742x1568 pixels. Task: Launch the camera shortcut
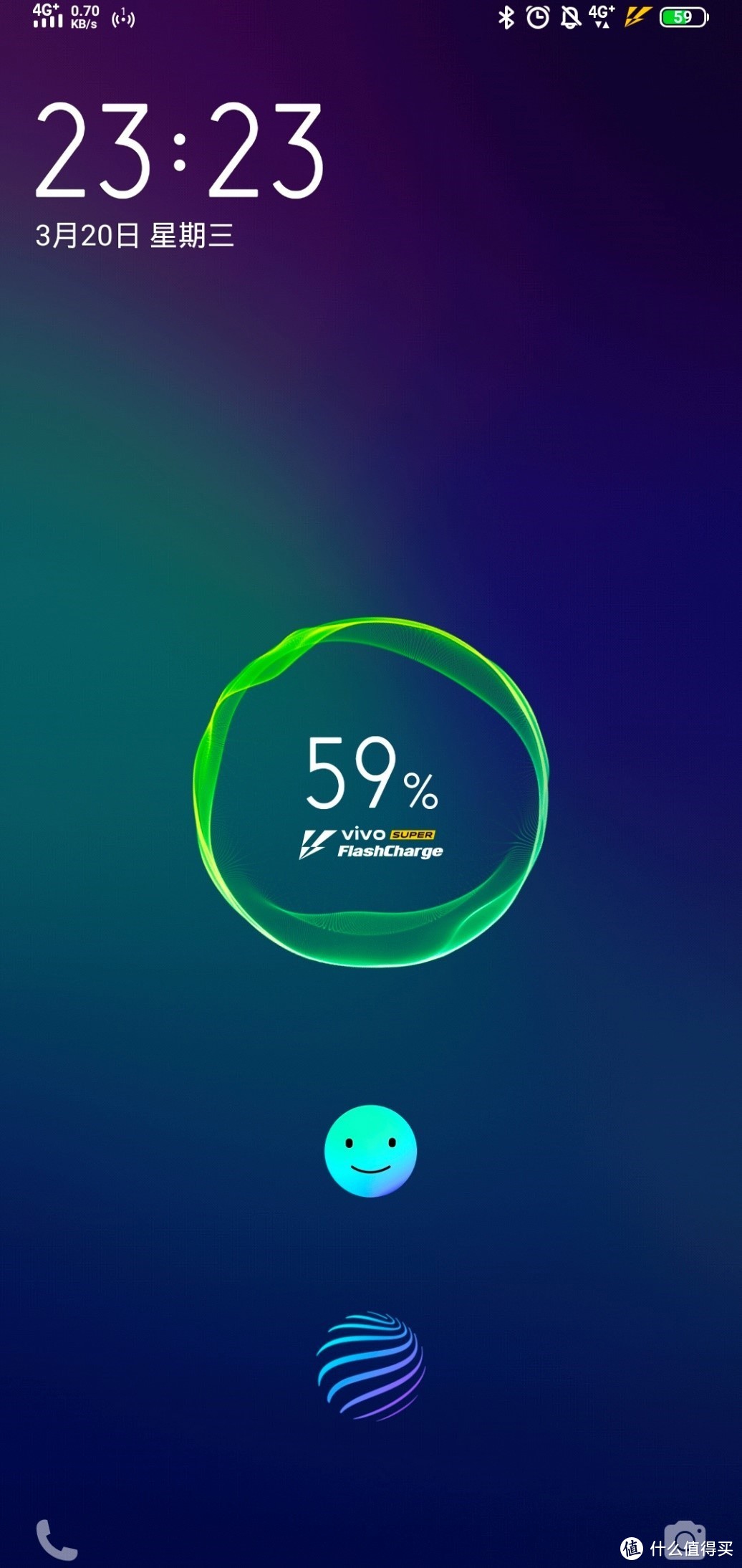(x=685, y=1539)
